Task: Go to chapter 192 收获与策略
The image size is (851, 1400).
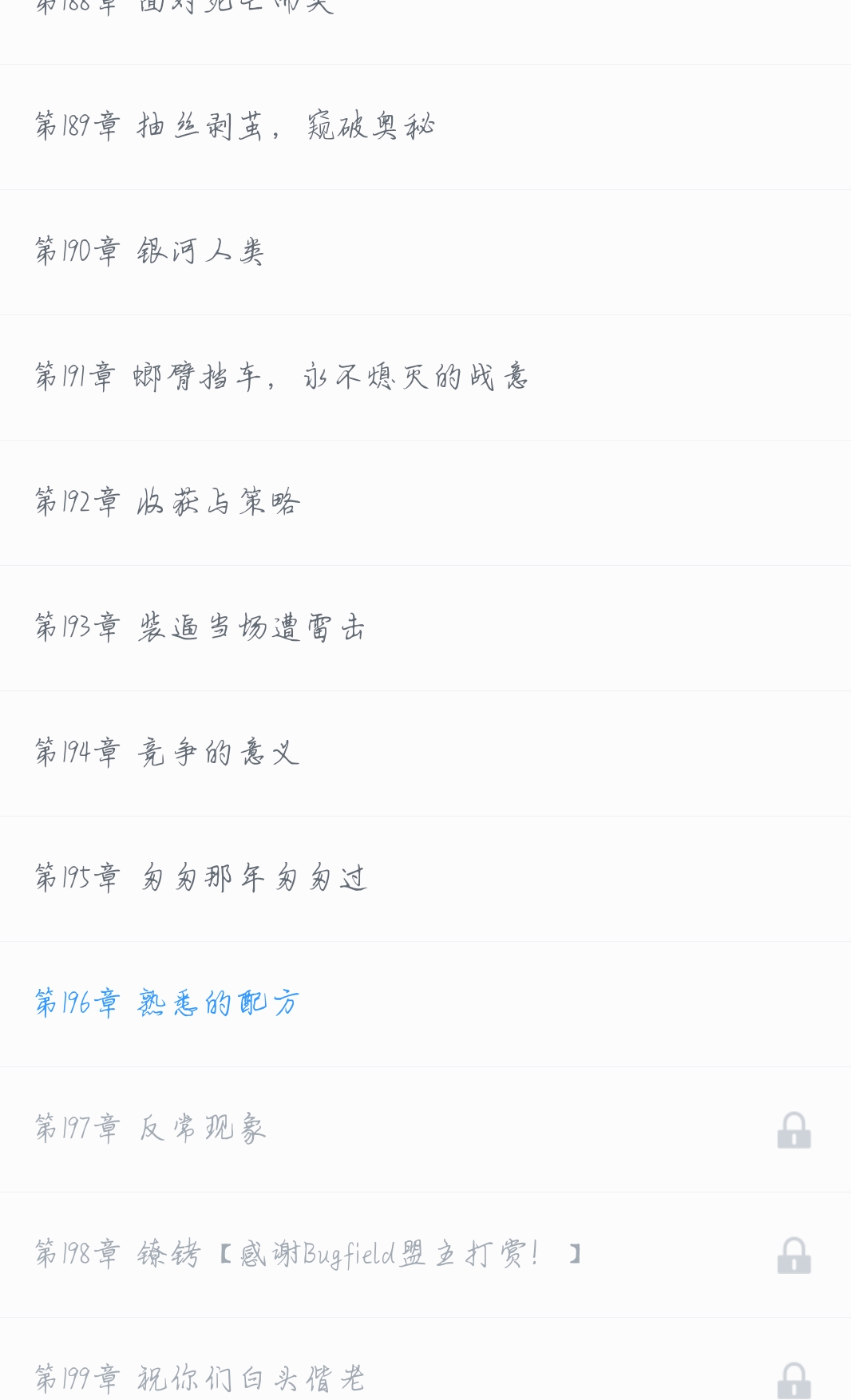Action: coord(168,502)
